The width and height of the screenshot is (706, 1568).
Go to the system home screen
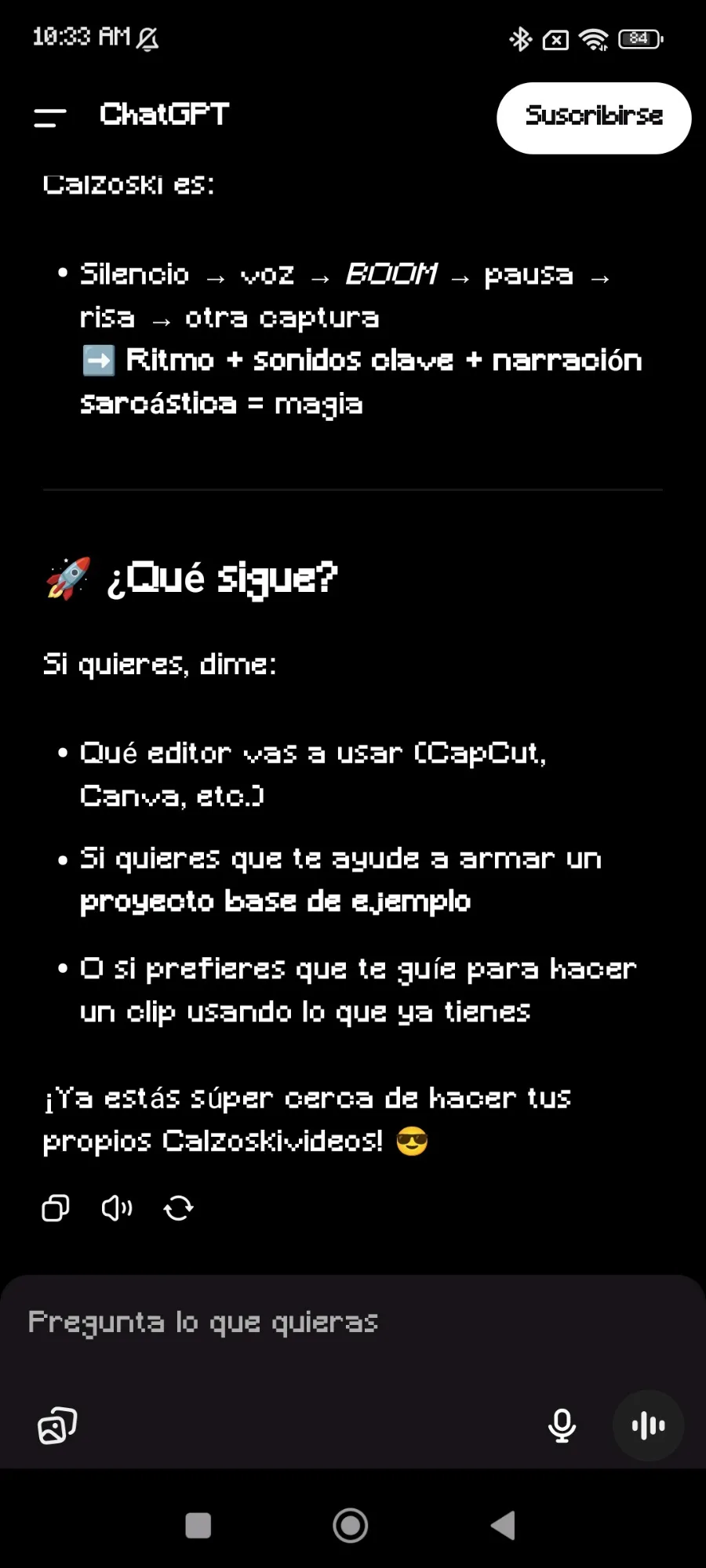[x=351, y=1526]
